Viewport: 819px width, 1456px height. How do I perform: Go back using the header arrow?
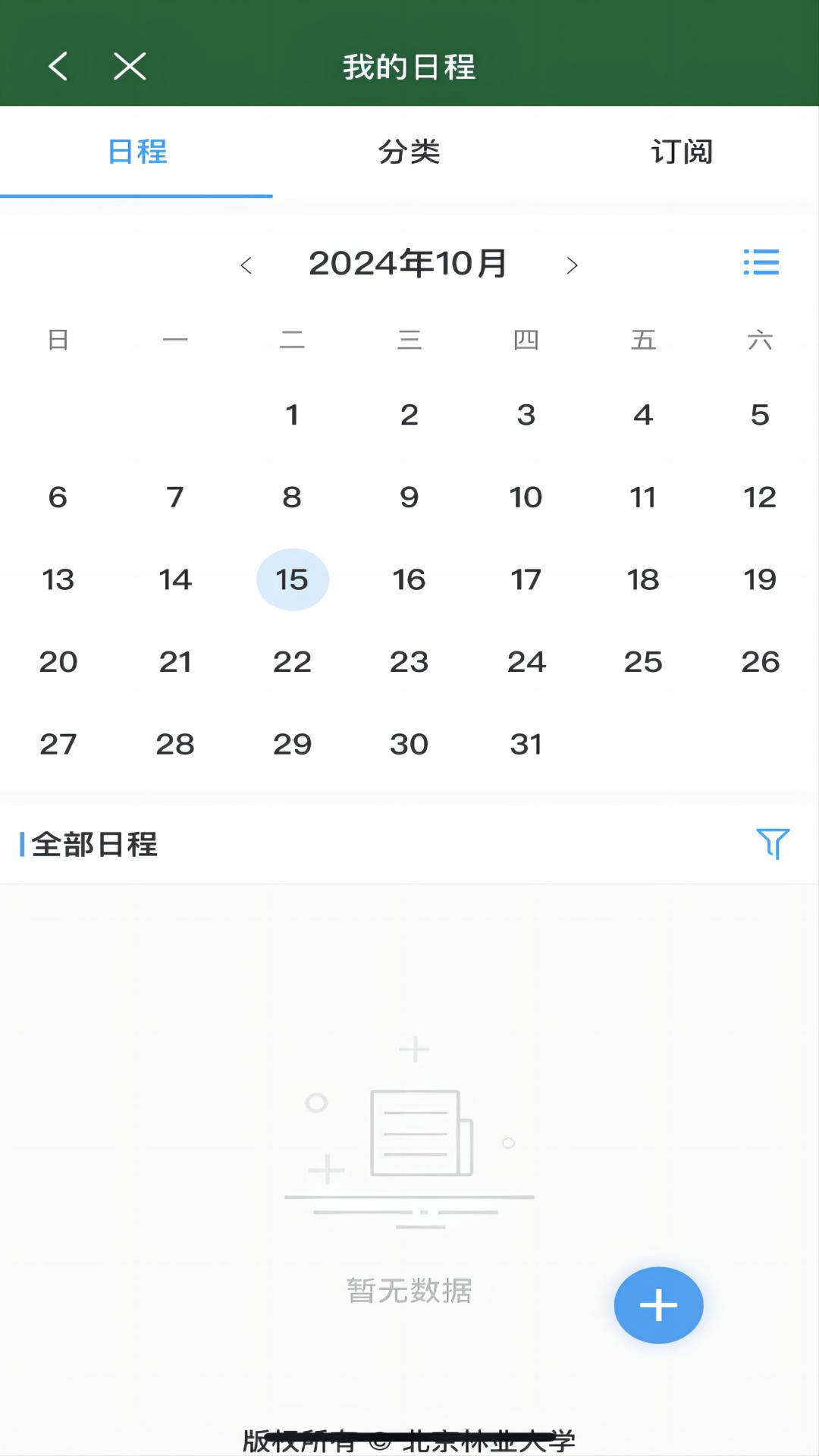tap(58, 67)
